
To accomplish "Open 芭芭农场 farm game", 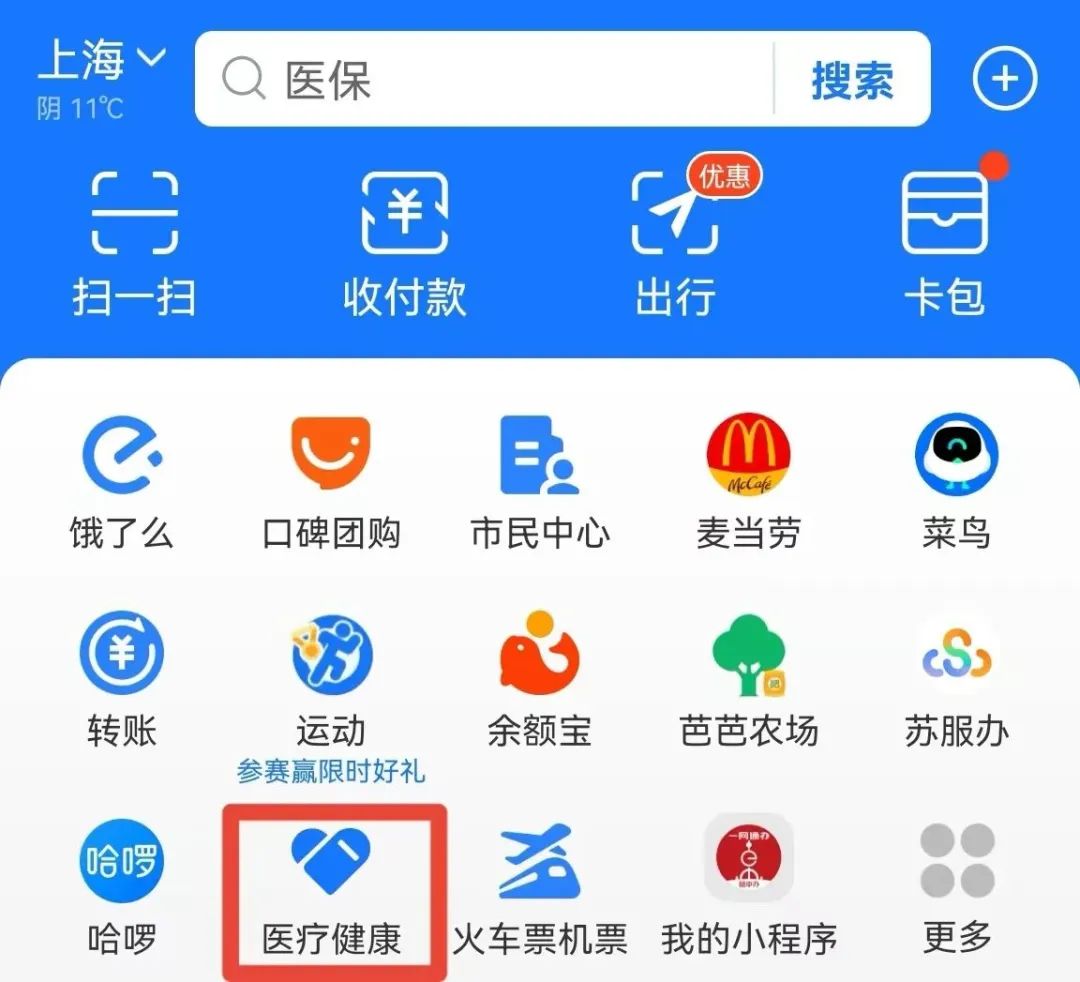I will click(748, 682).
